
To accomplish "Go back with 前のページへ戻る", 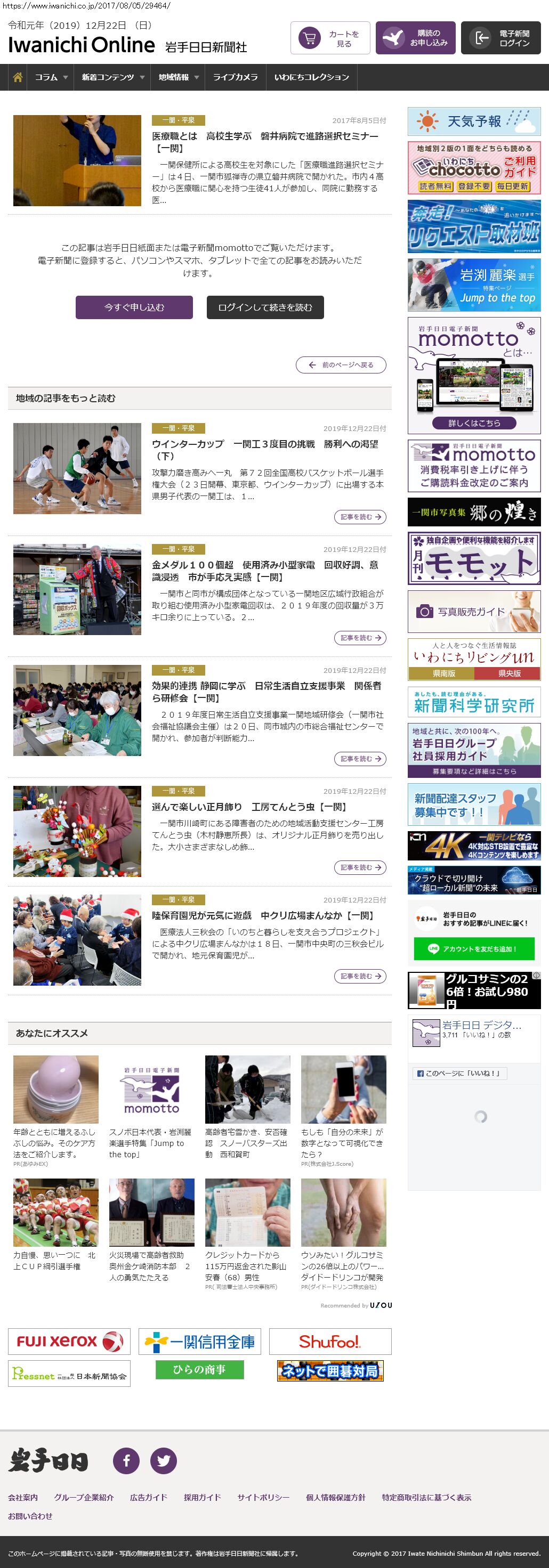I will point(341,364).
